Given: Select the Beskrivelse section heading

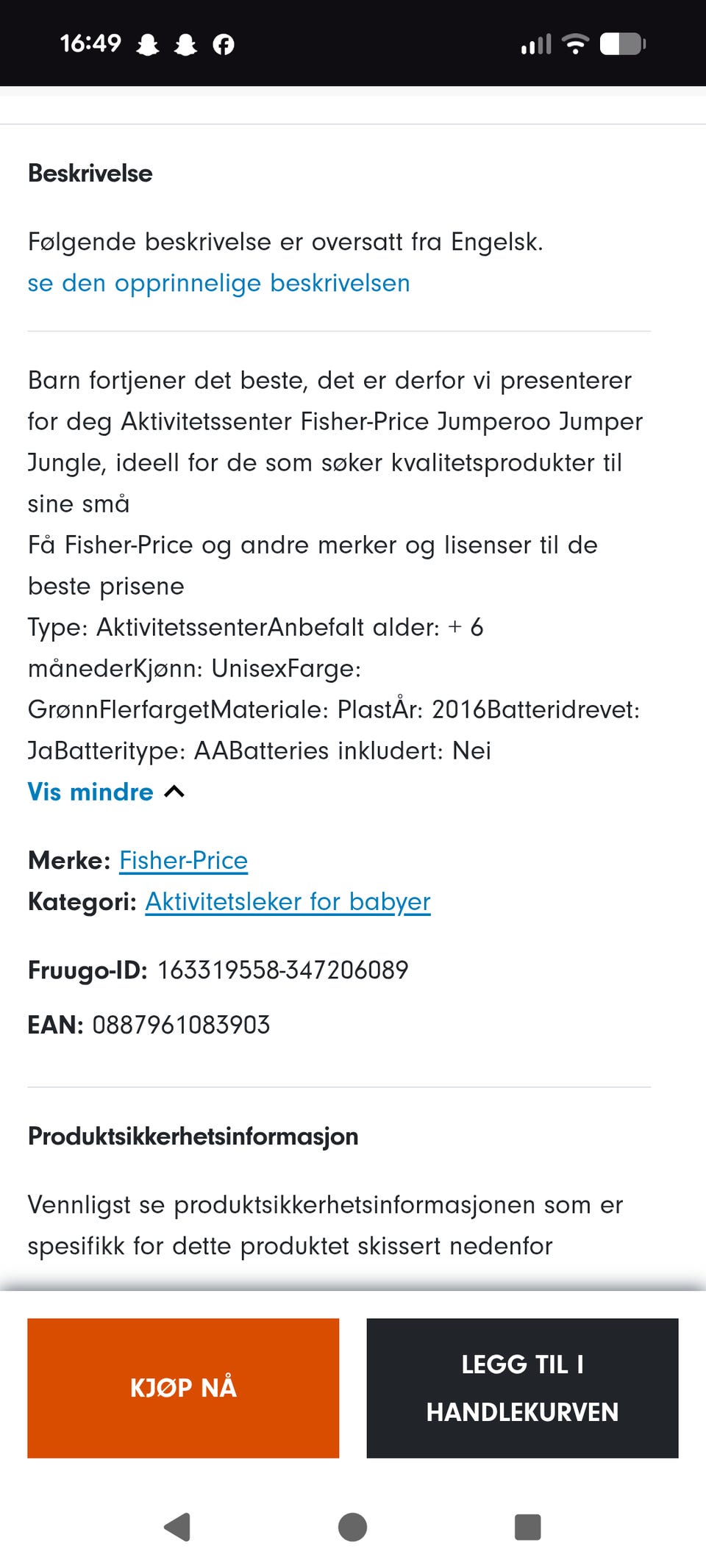Looking at the screenshot, I should [89, 173].
